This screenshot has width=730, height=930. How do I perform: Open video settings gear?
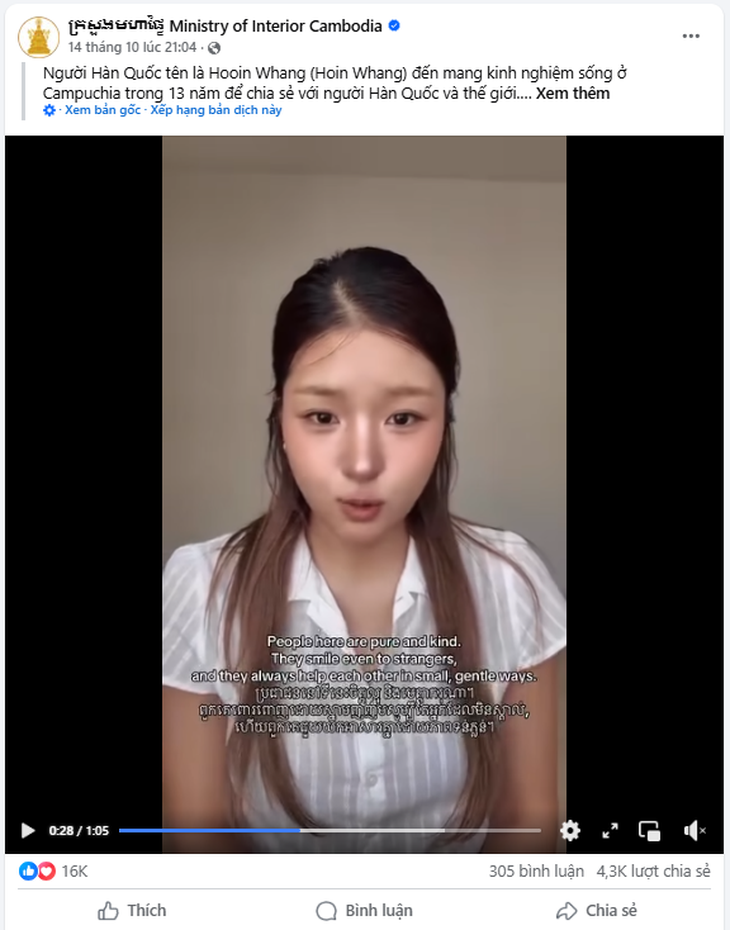570,830
